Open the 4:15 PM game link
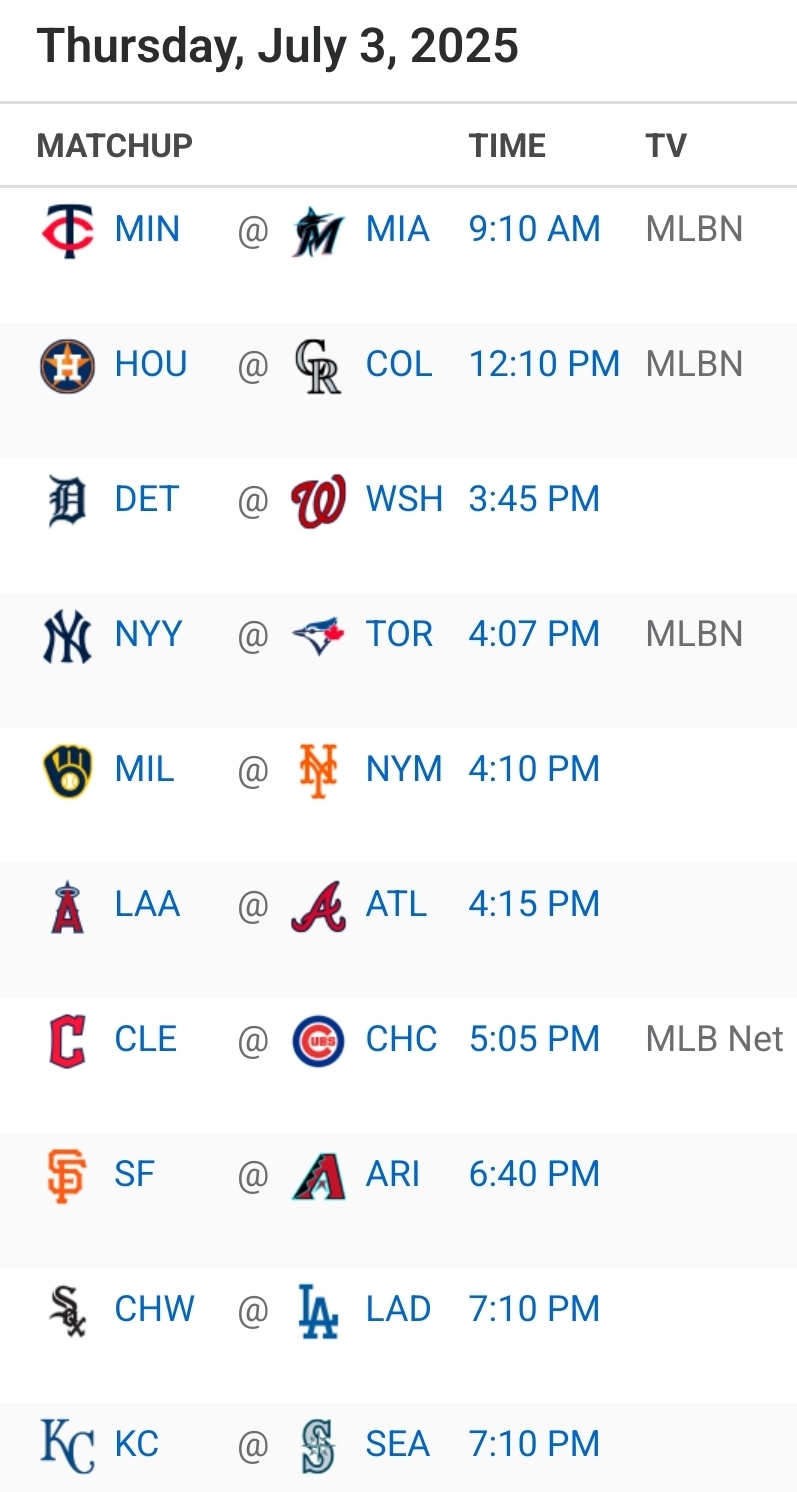This screenshot has height=1492, width=797. tap(535, 904)
